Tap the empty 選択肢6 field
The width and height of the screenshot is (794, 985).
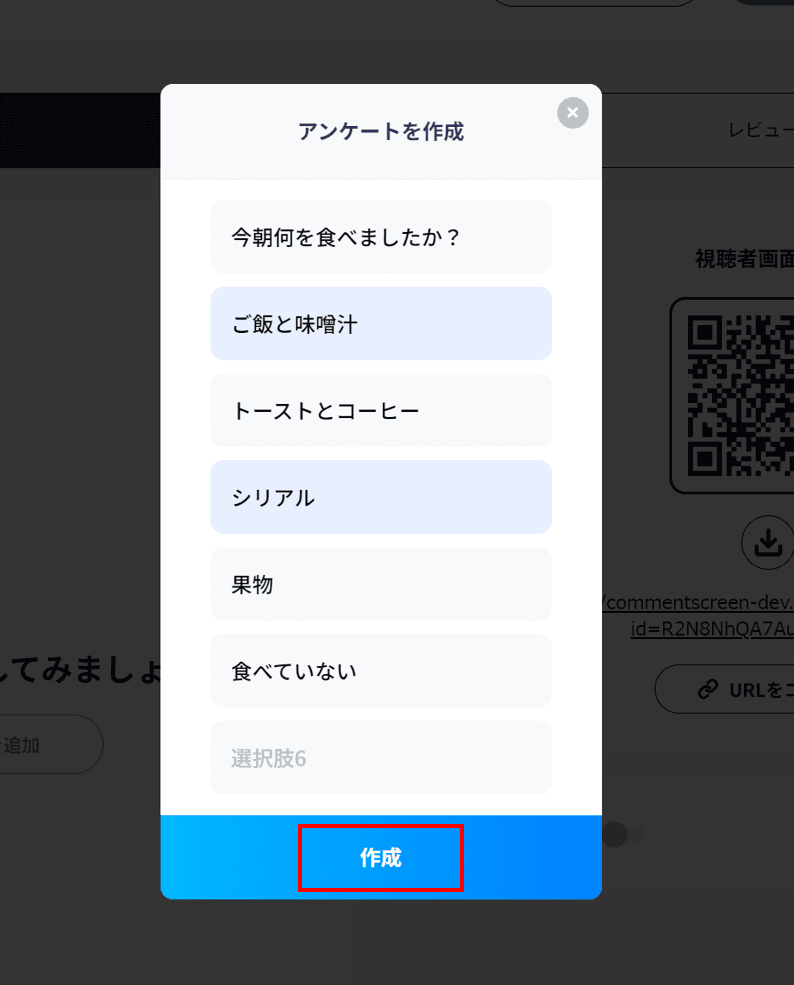tap(381, 758)
